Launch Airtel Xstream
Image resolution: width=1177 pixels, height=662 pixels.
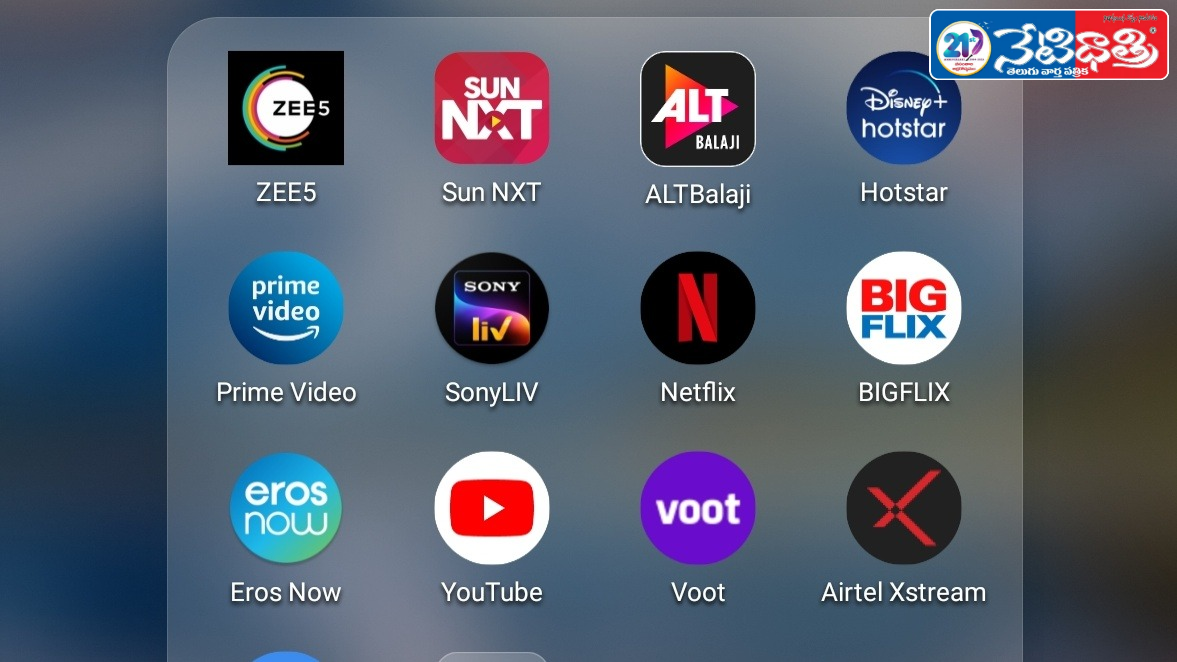(x=903, y=508)
